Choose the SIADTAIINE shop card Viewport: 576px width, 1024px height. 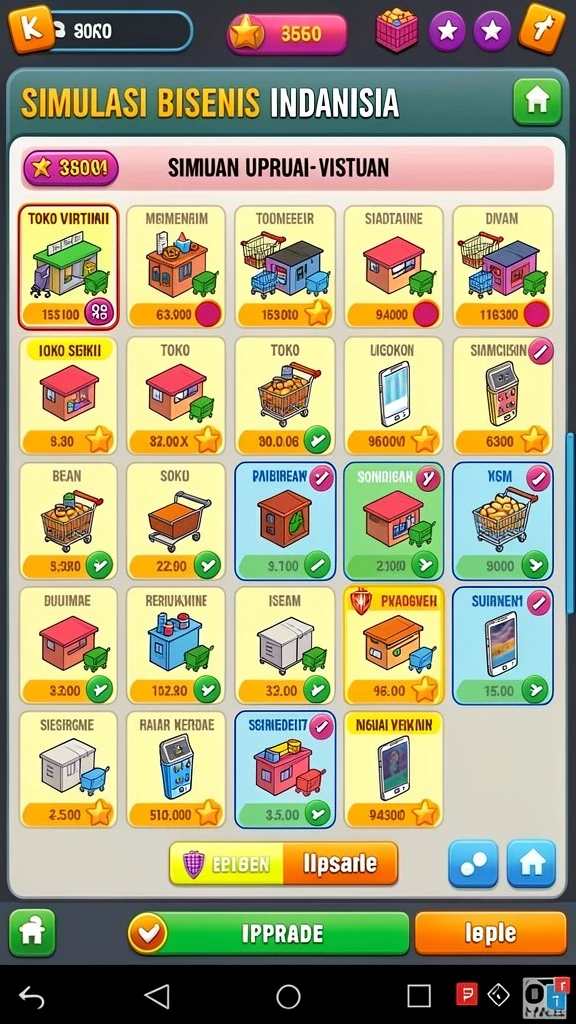pyautogui.click(x=393, y=267)
